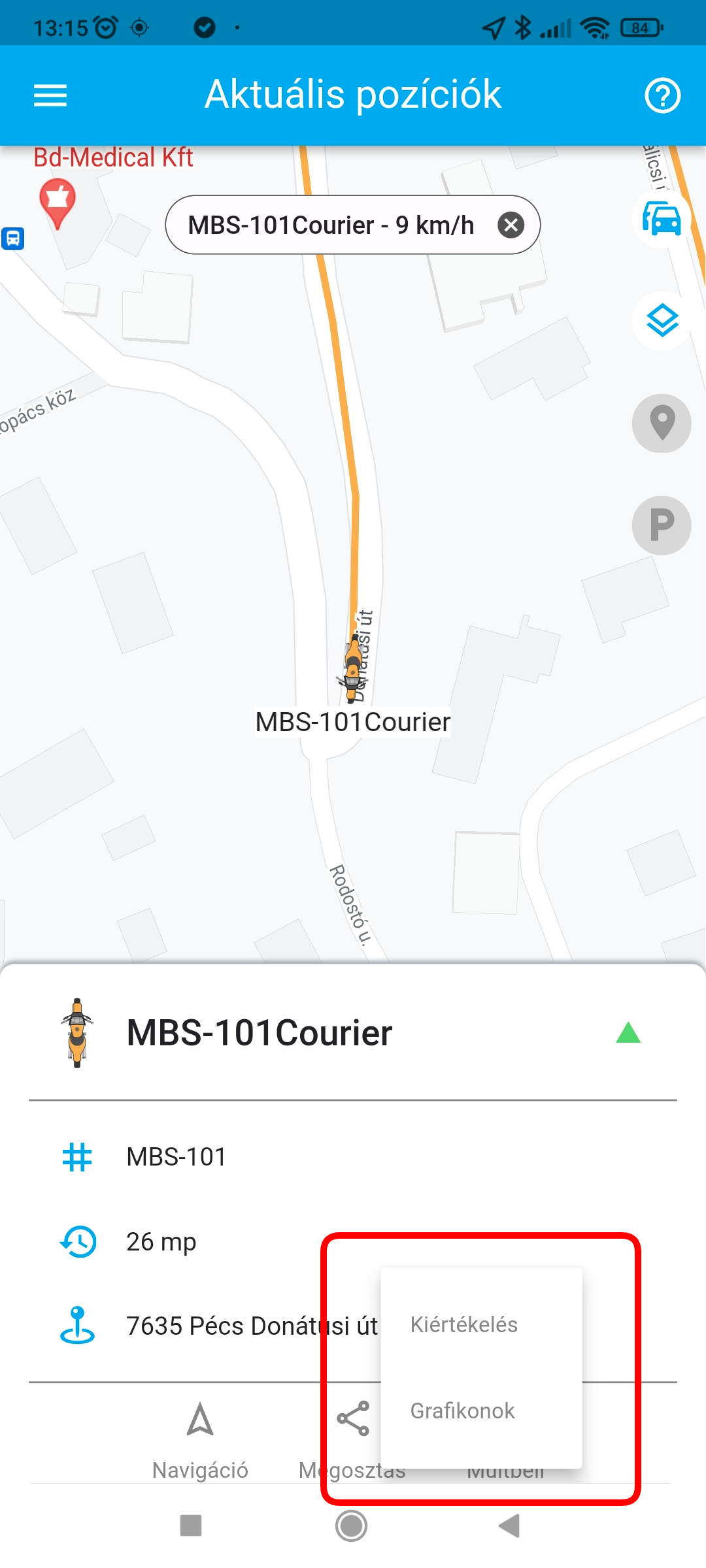This screenshot has height=1568, width=706.
Task: Select Kiértékelés from the popup menu
Action: point(464,1324)
